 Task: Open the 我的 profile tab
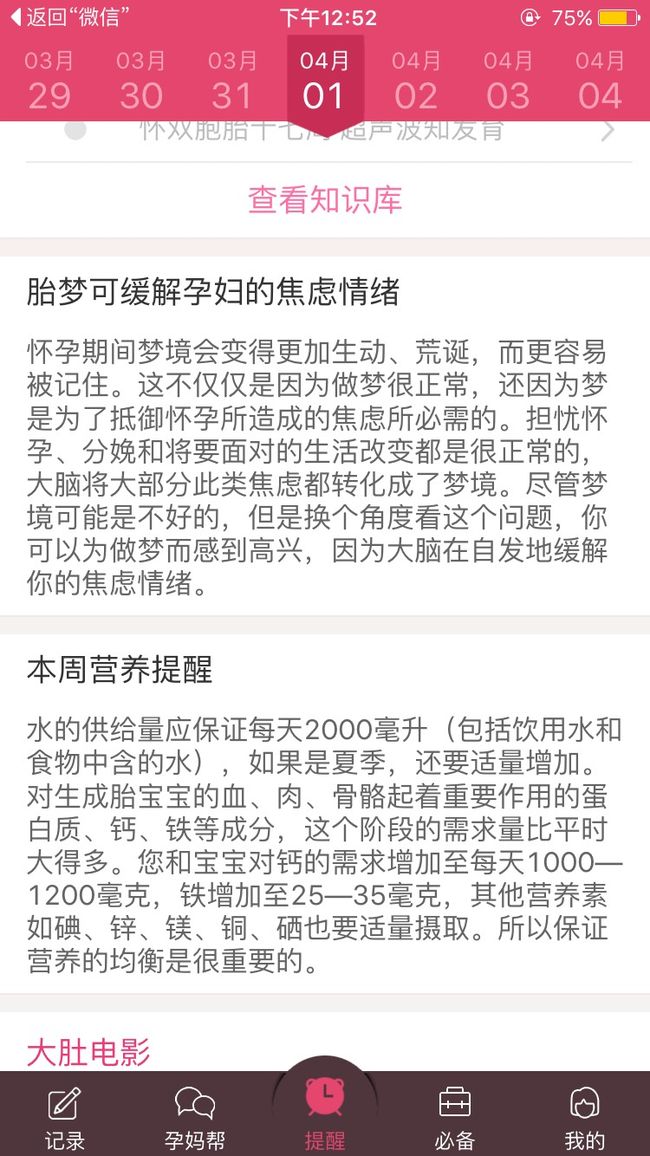[584, 1116]
